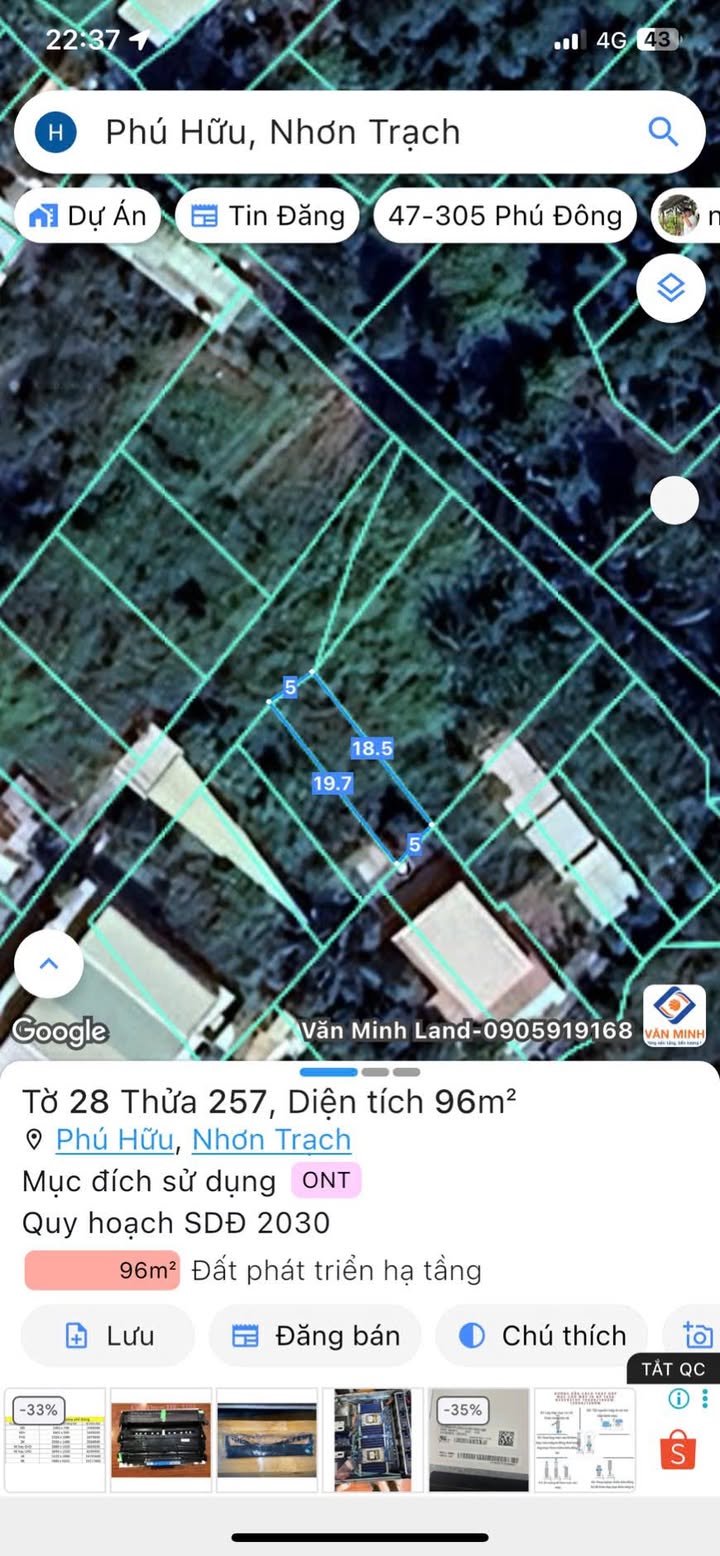Open the H profile avatar
The image size is (720, 1556).
56,132
